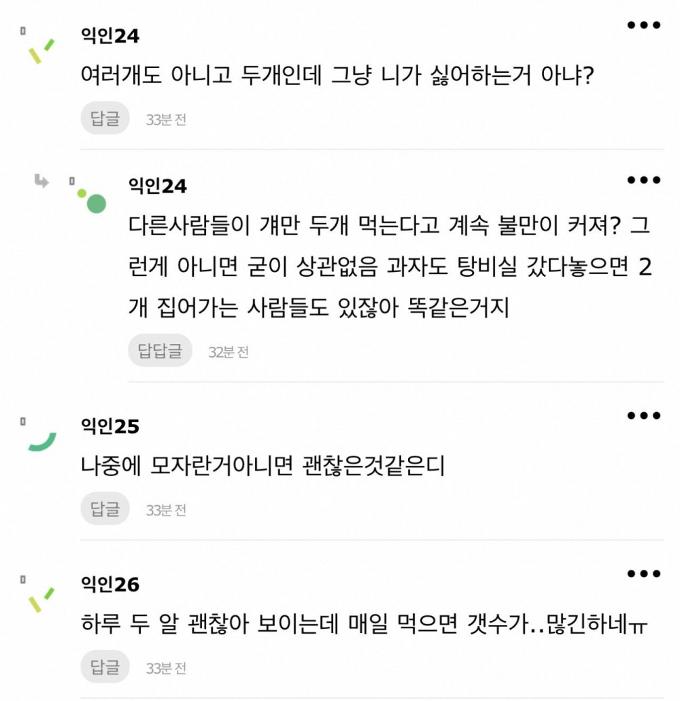Viewport: 680px width, 701px height.
Task: Tap 답답글 under the 익인24 reply
Action: click(x=160, y=350)
